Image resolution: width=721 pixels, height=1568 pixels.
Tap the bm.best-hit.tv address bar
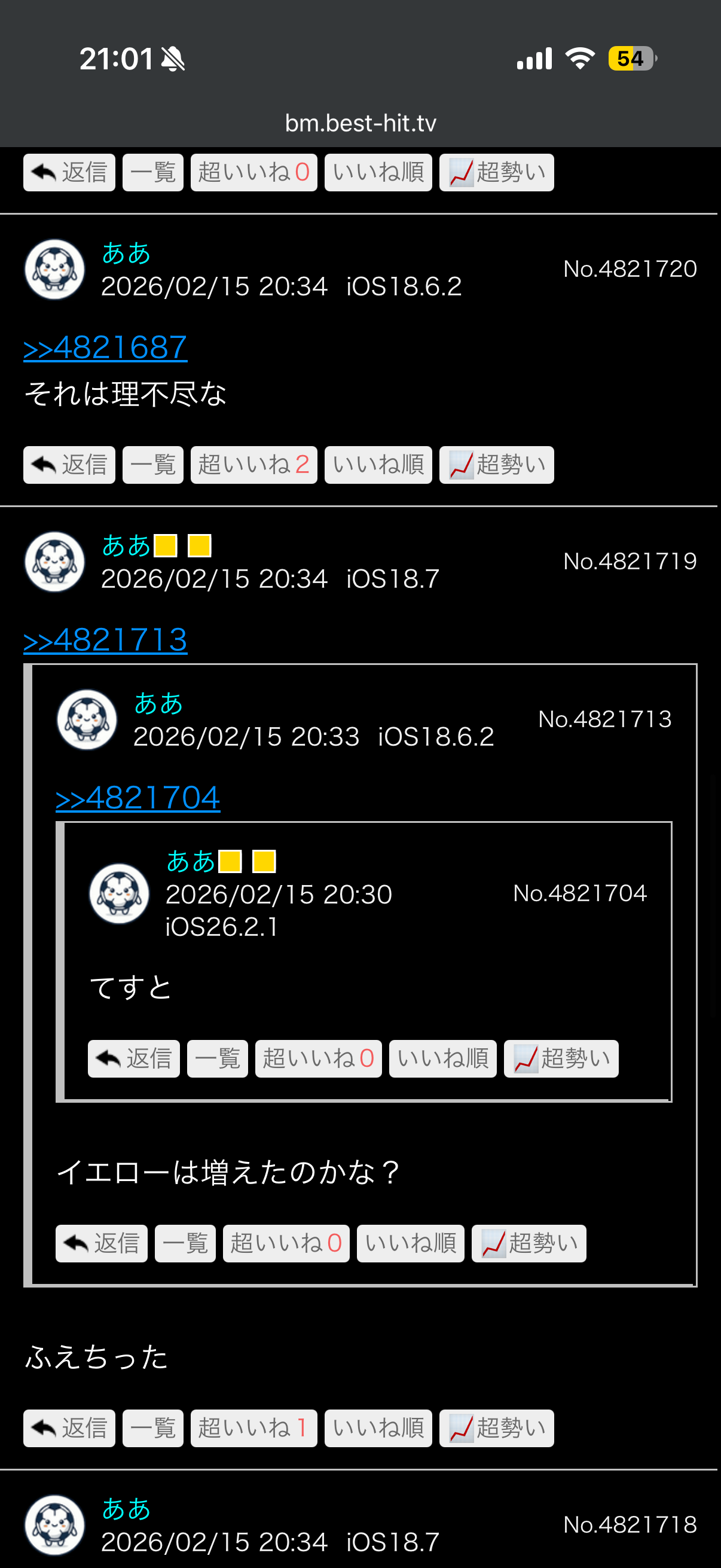point(360,123)
